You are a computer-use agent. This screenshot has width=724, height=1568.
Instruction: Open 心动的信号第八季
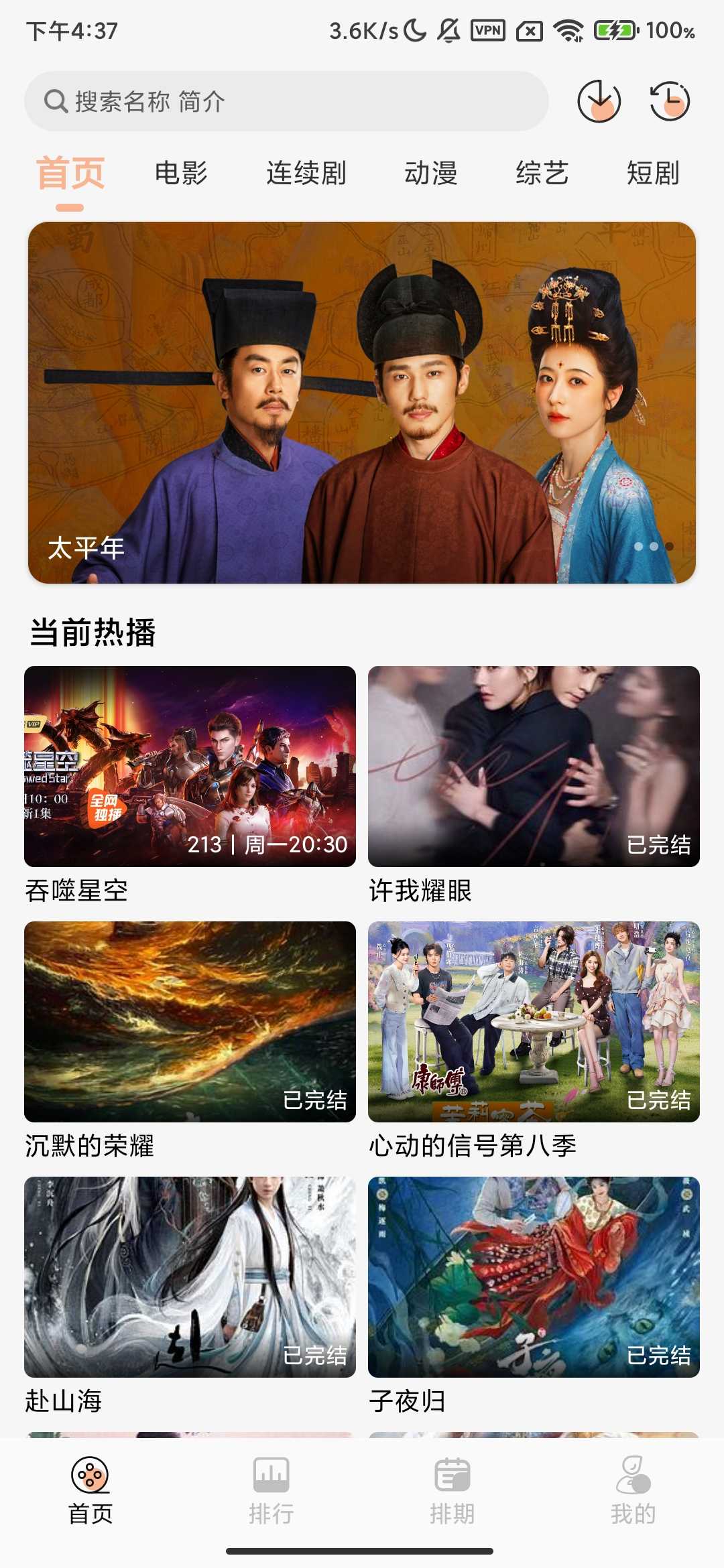coord(534,1022)
